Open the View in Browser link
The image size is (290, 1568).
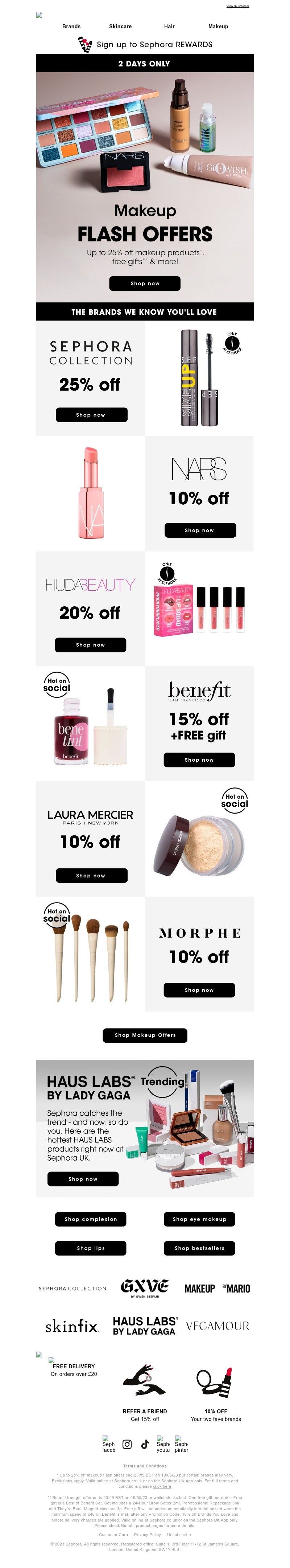[x=237, y=6]
